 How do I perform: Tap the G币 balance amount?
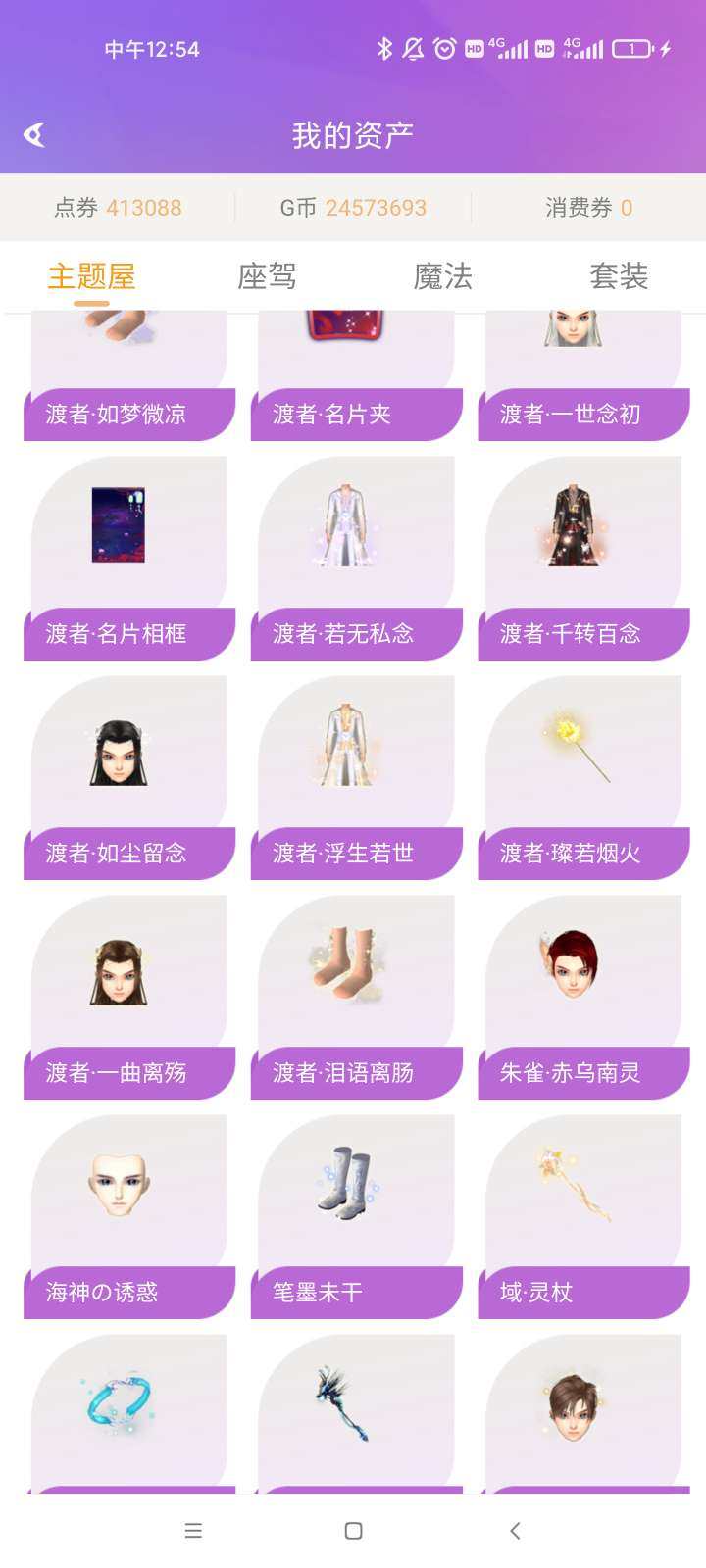point(353,208)
